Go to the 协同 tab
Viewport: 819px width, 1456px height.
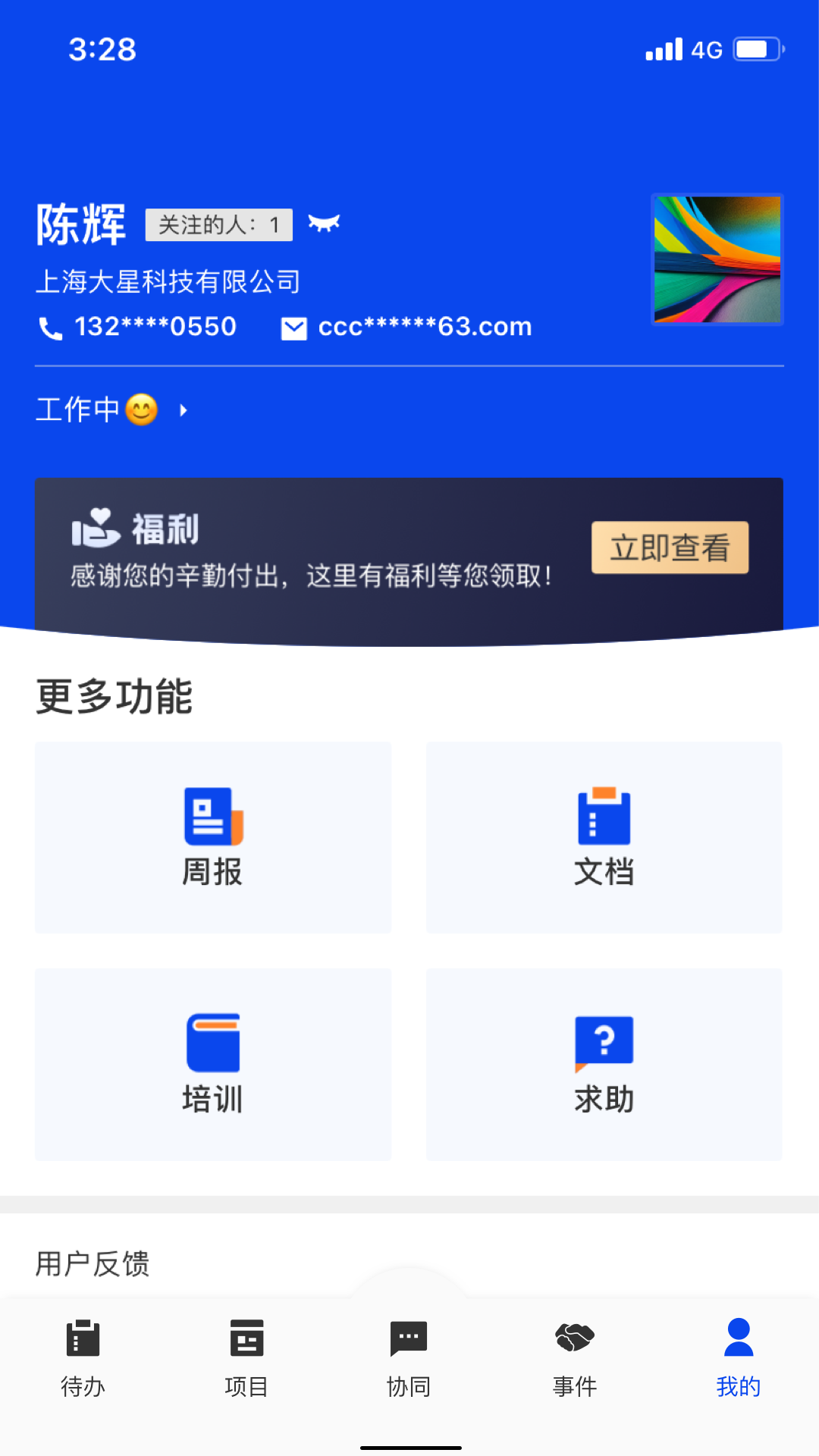tap(409, 1357)
